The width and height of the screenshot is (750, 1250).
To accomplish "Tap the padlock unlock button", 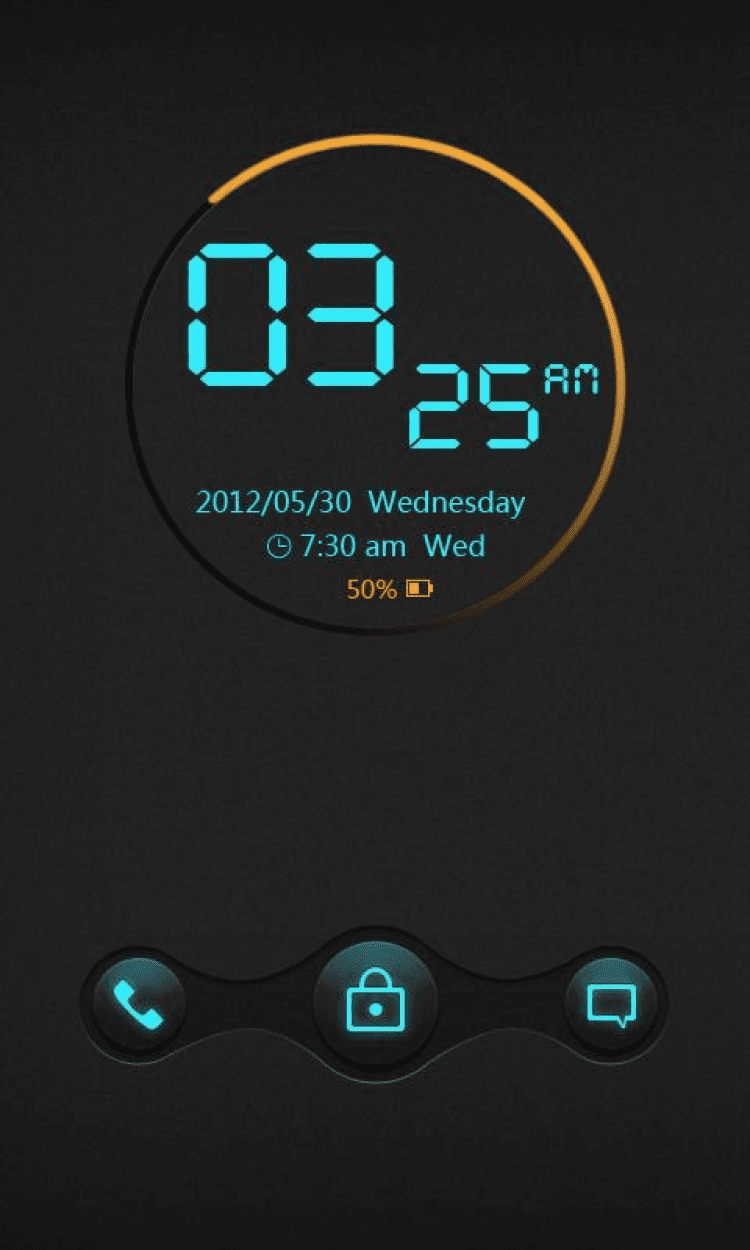I will pyautogui.click(x=375, y=1004).
